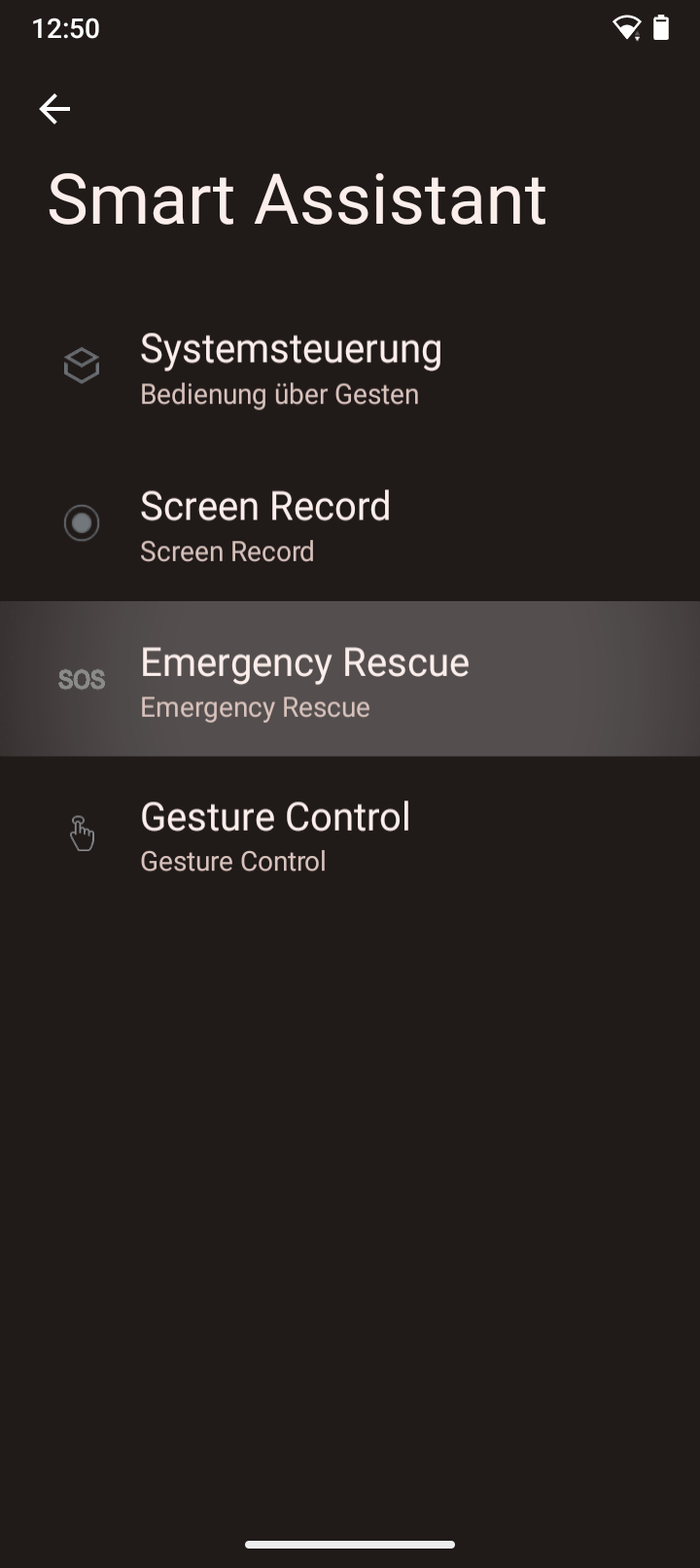Viewport: 700px width, 1568px height.
Task: Open the Gesture Control settings
Action: [350, 835]
